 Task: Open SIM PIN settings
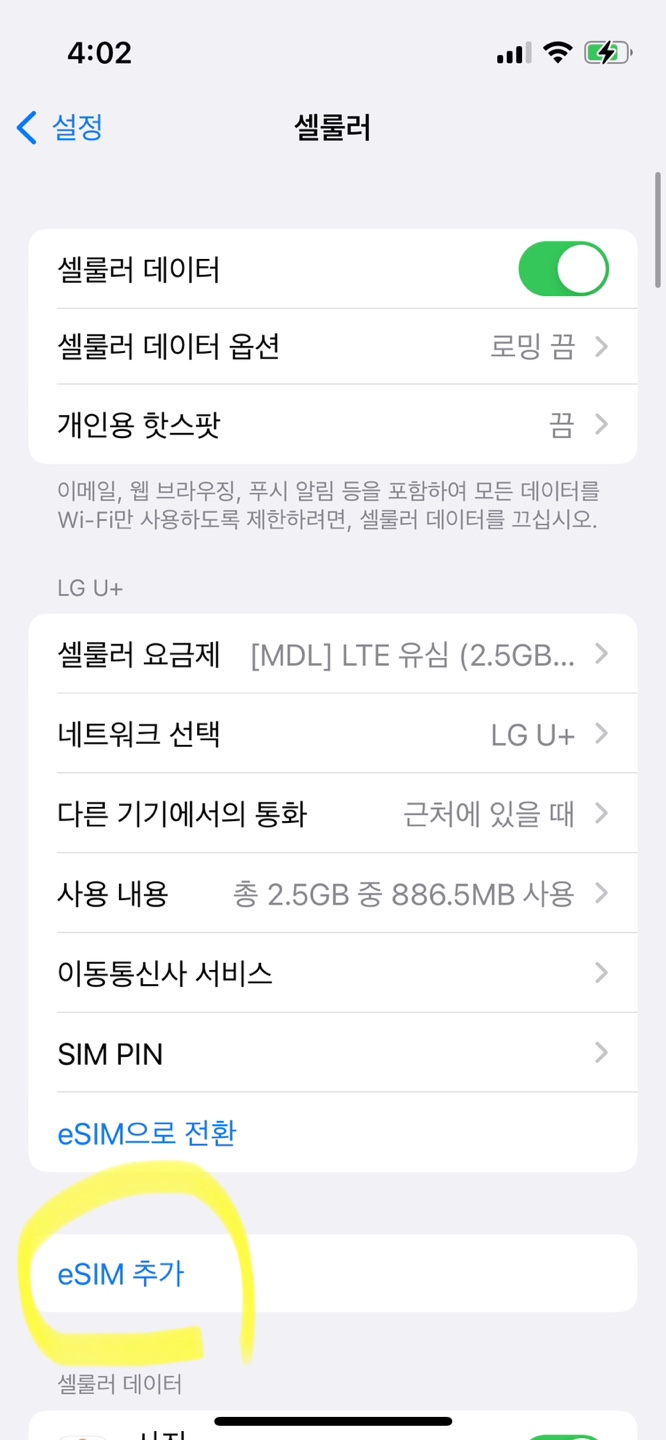[333, 1053]
